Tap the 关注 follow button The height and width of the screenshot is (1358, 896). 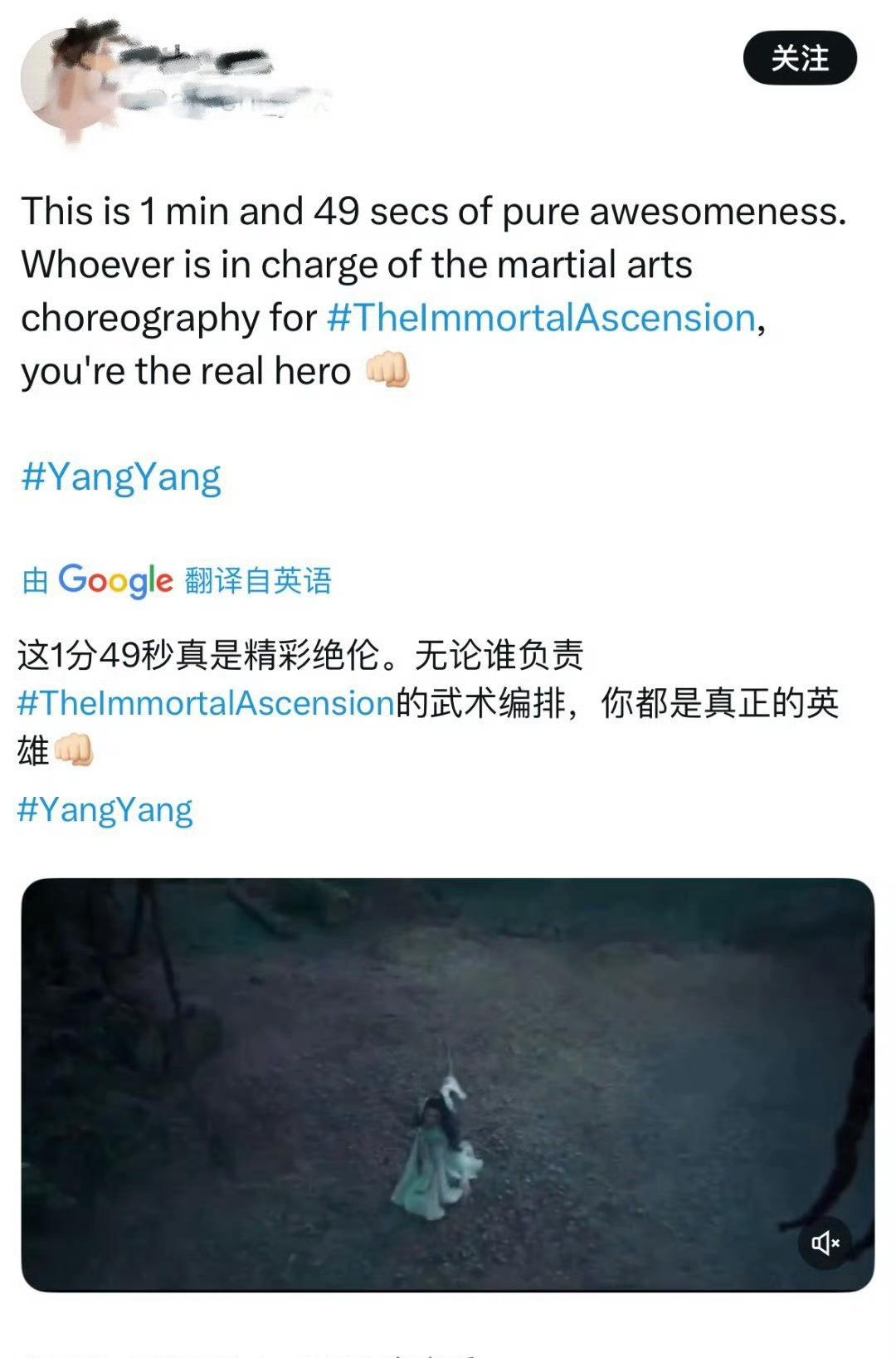point(799,58)
